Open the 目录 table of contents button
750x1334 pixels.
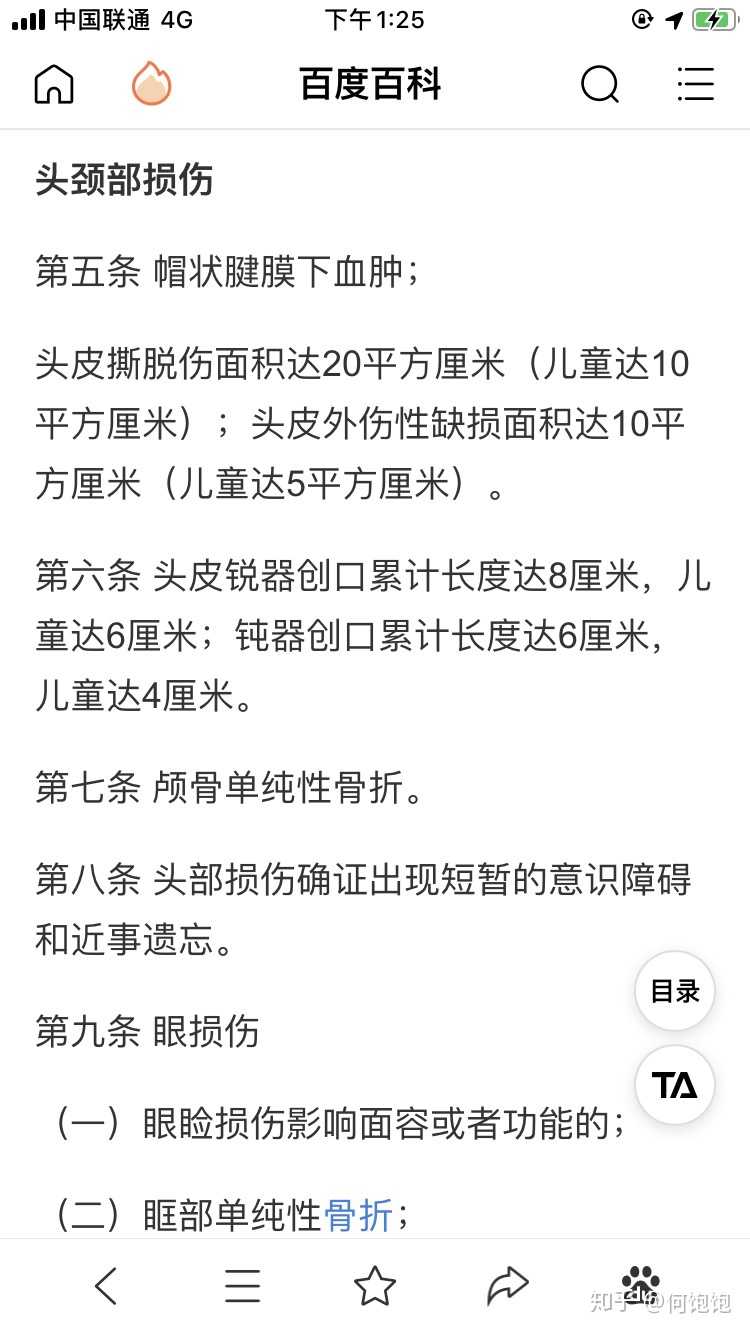675,991
